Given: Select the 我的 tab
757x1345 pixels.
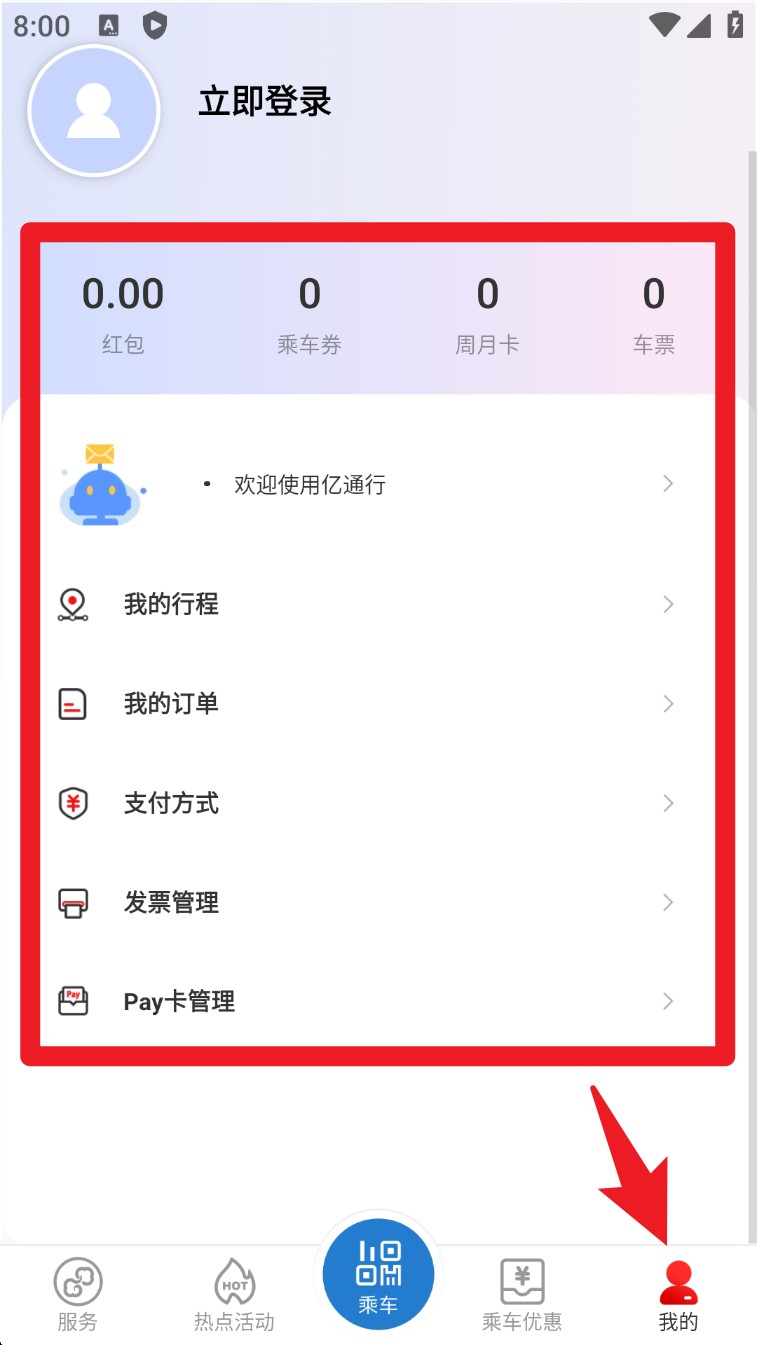Looking at the screenshot, I should [x=678, y=1295].
